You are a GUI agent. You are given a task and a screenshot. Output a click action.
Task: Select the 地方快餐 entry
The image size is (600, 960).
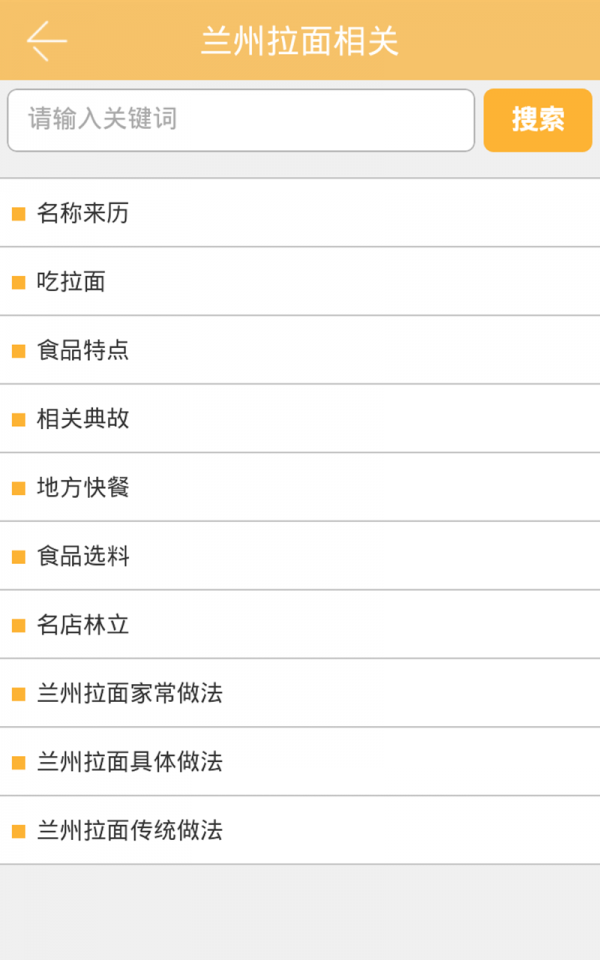[300, 488]
